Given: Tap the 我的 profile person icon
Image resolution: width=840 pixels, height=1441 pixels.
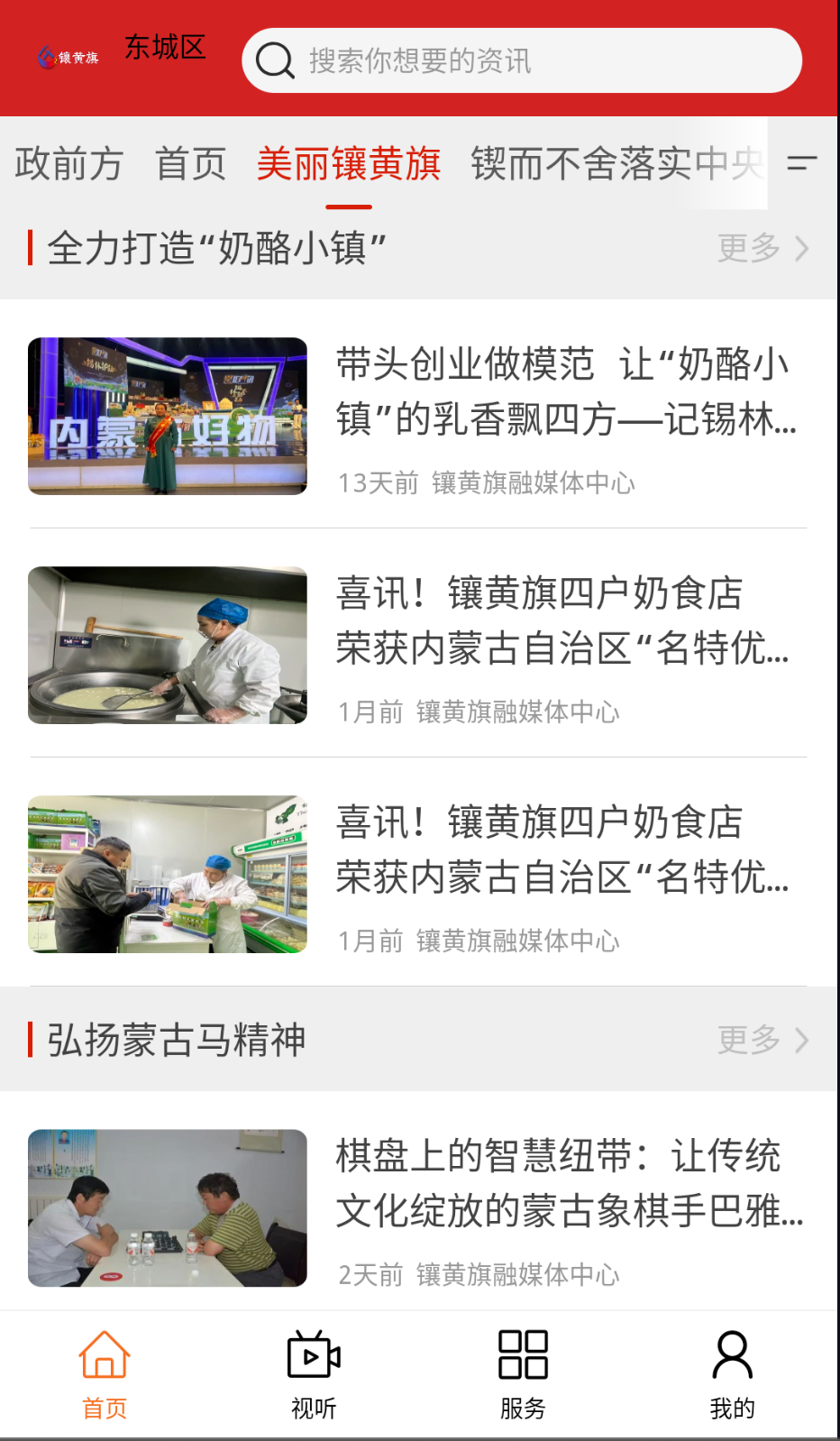Looking at the screenshot, I should tap(732, 1353).
